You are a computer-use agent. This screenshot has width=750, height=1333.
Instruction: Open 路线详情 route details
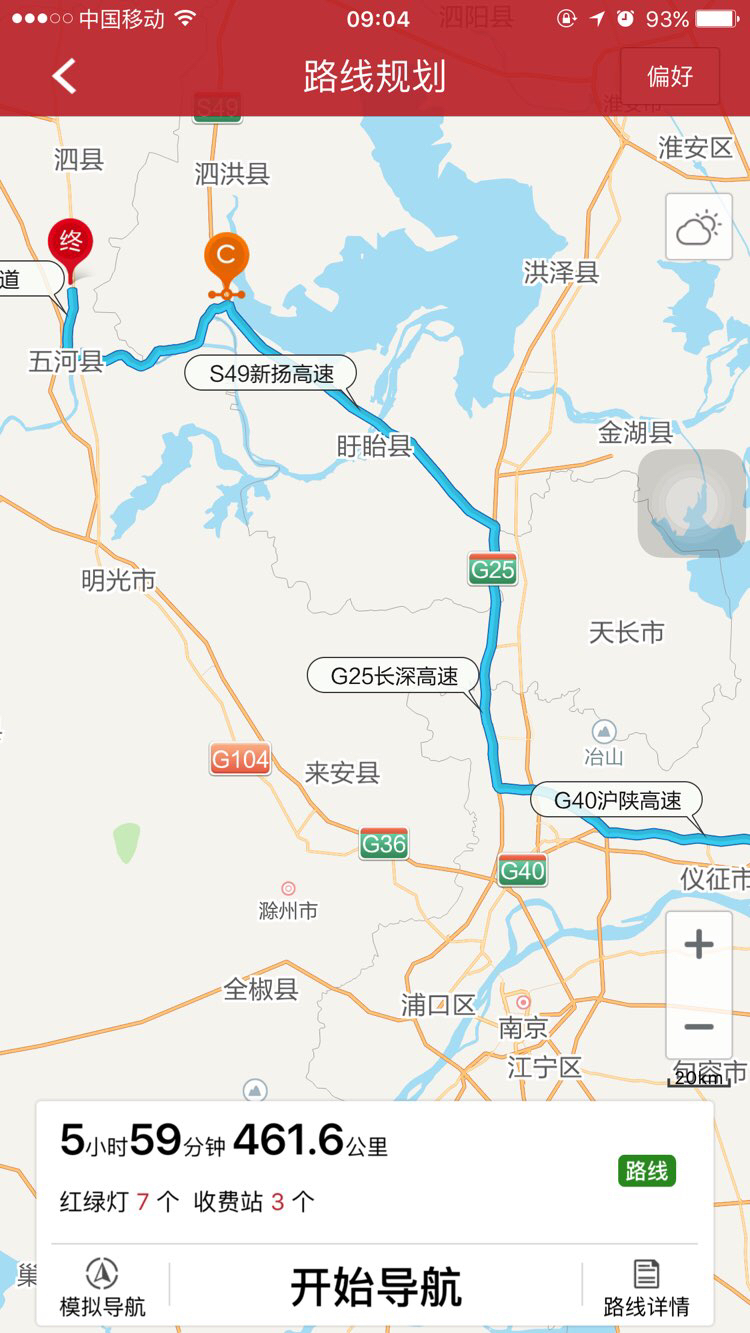[x=646, y=1288]
